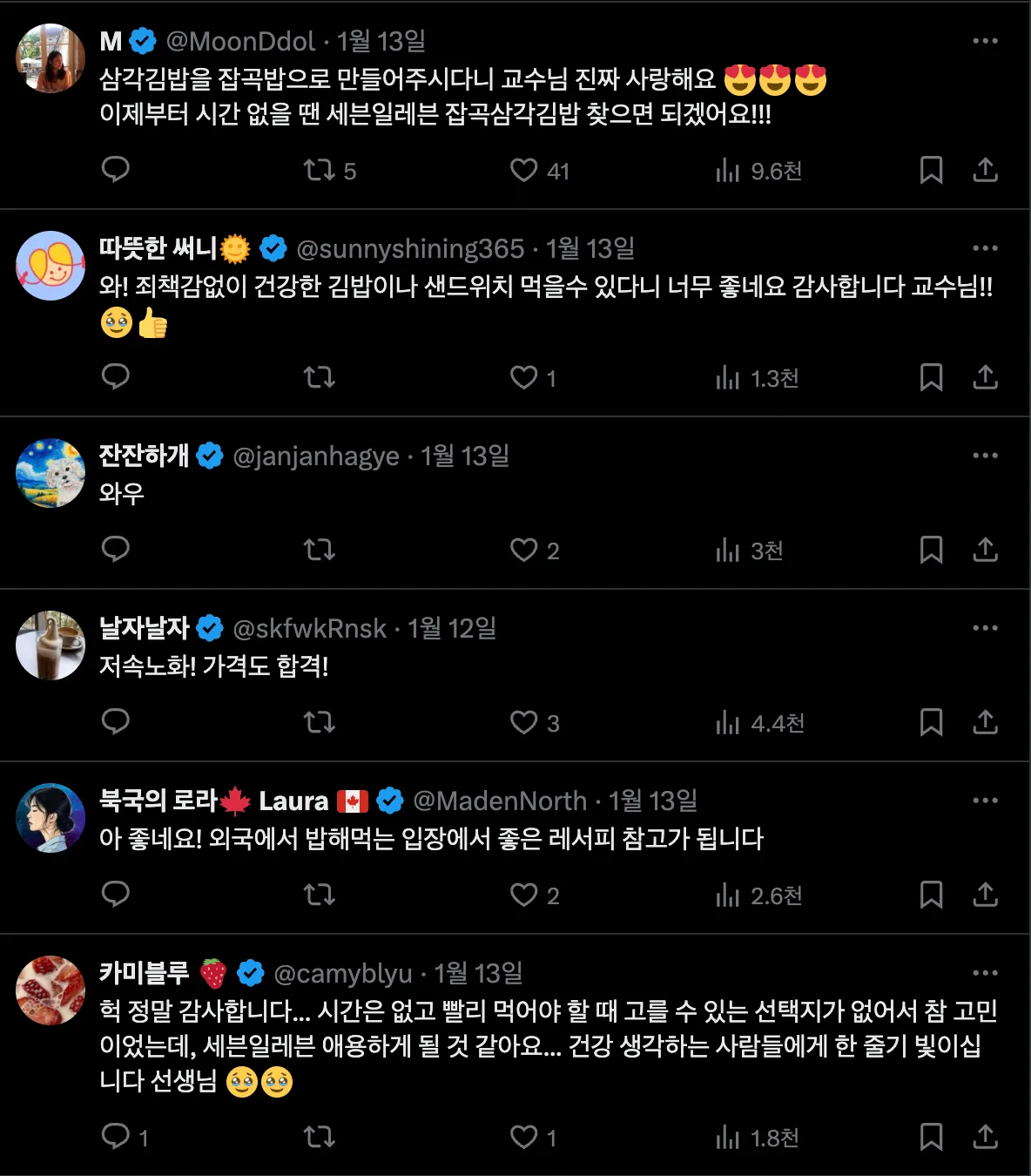Open more options on MadenNorth's tweet
Screen dimensions: 1031x1176
pyautogui.click(x=985, y=799)
